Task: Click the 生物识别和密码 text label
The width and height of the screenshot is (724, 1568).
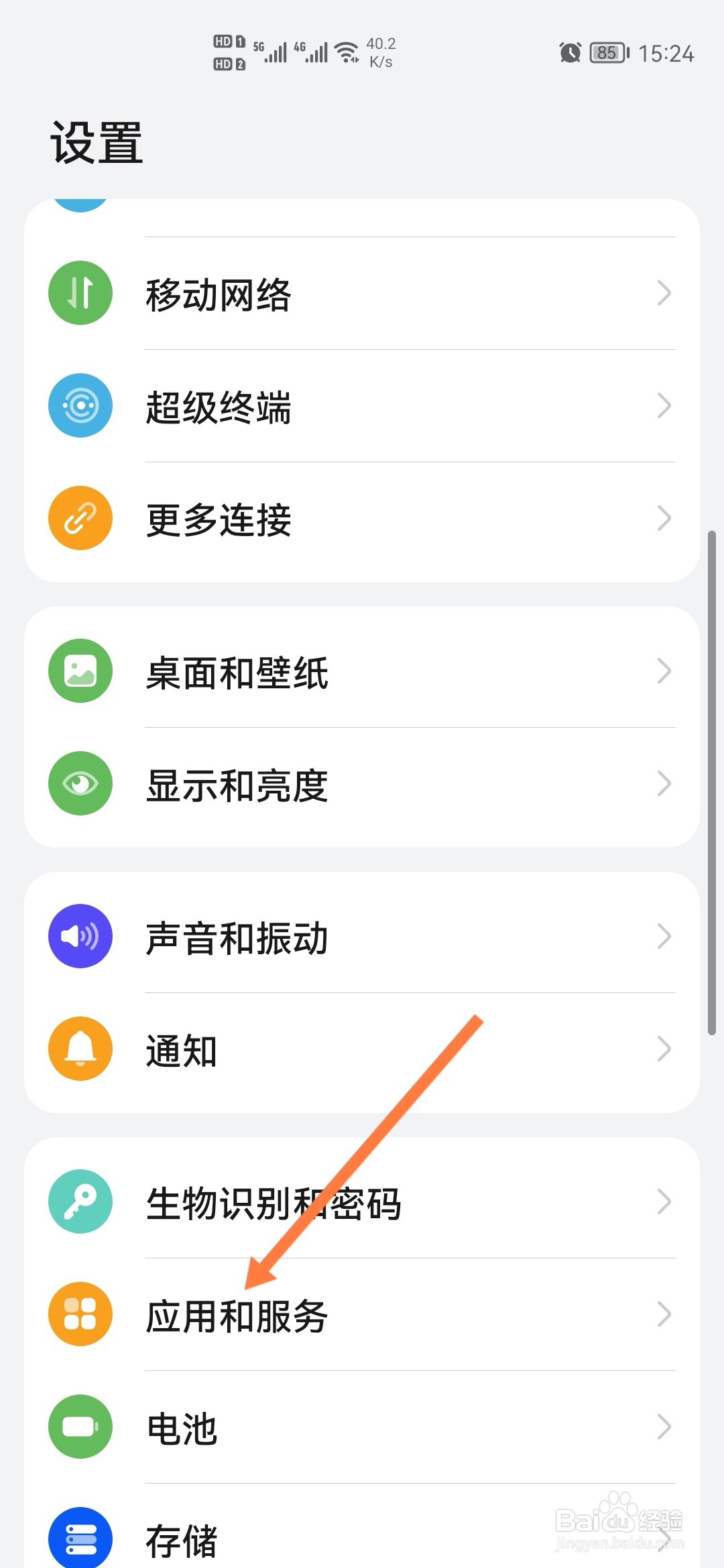Action: point(274,1201)
